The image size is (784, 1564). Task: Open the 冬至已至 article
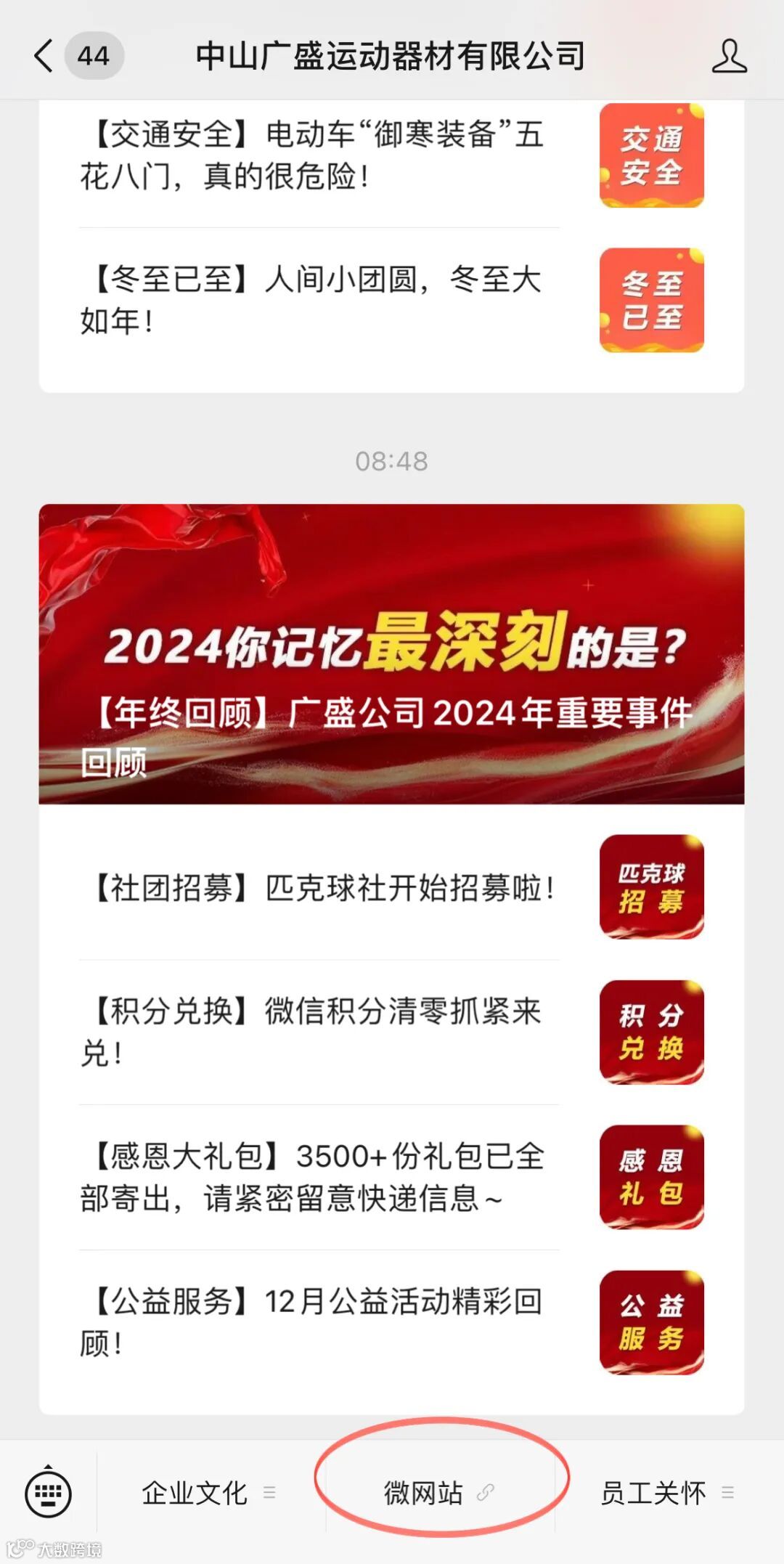point(392,301)
